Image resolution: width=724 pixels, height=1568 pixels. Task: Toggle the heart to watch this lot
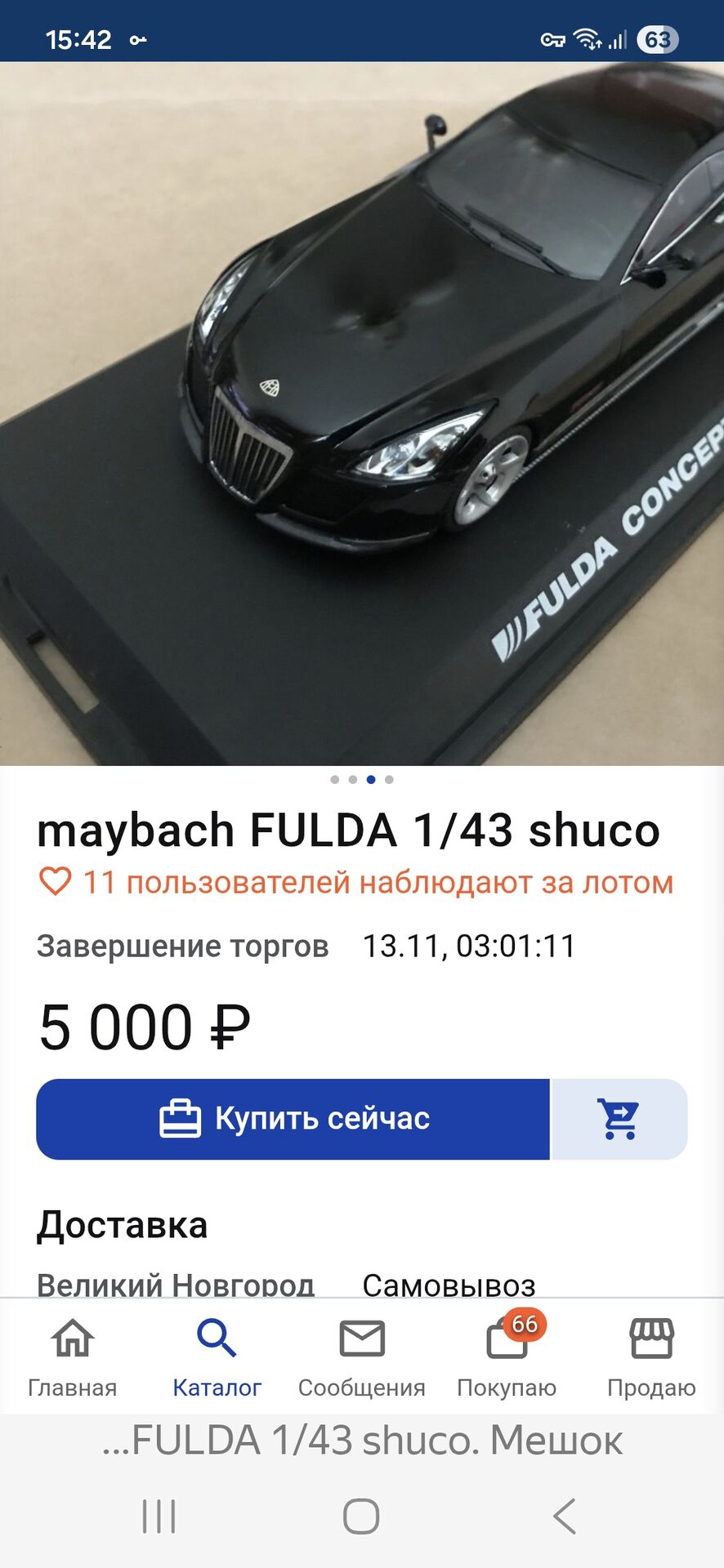53,881
